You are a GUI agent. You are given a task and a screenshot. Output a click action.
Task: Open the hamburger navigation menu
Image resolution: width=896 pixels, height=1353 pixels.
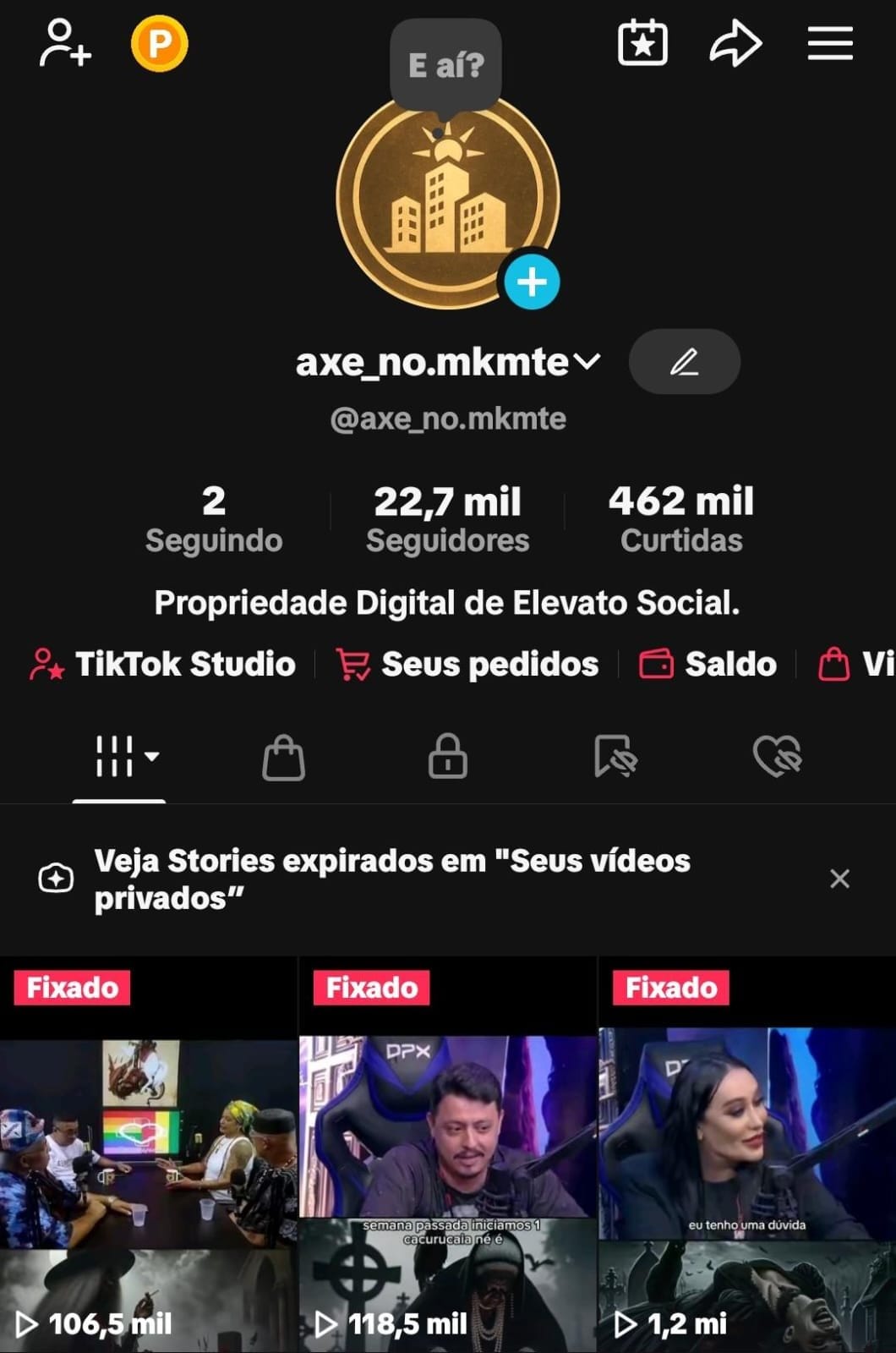point(830,44)
